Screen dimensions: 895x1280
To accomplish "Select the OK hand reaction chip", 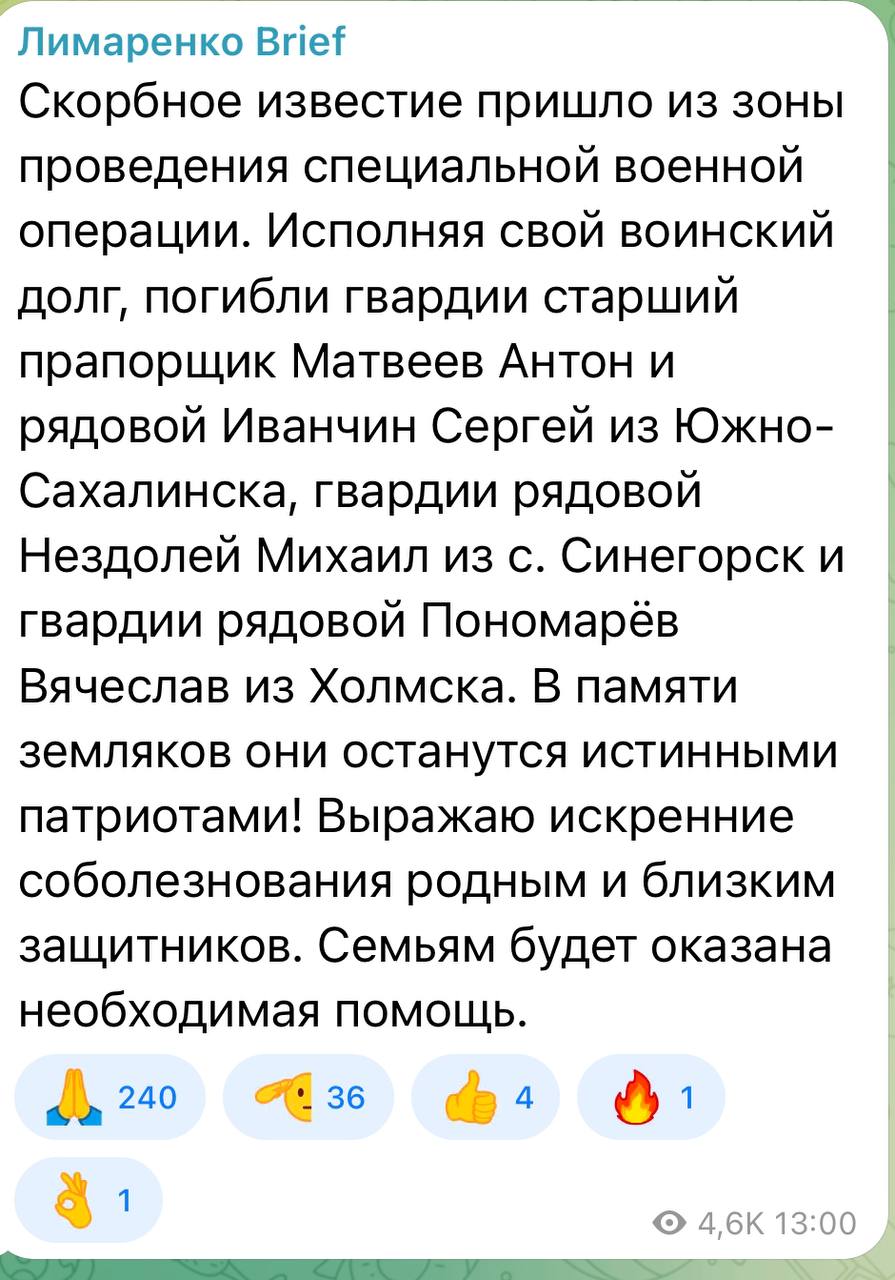I will pos(88,1198).
